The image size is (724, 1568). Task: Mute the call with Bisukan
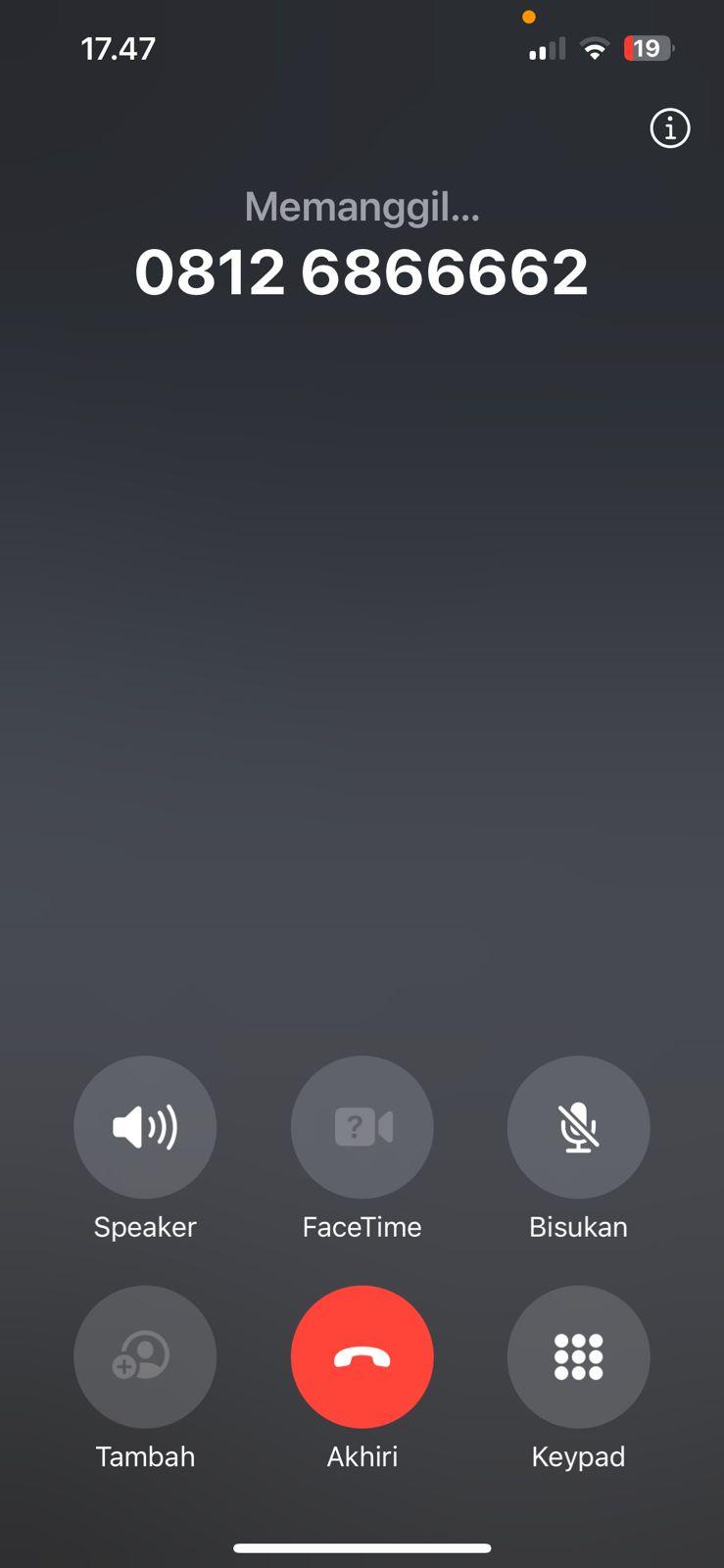pos(578,1127)
